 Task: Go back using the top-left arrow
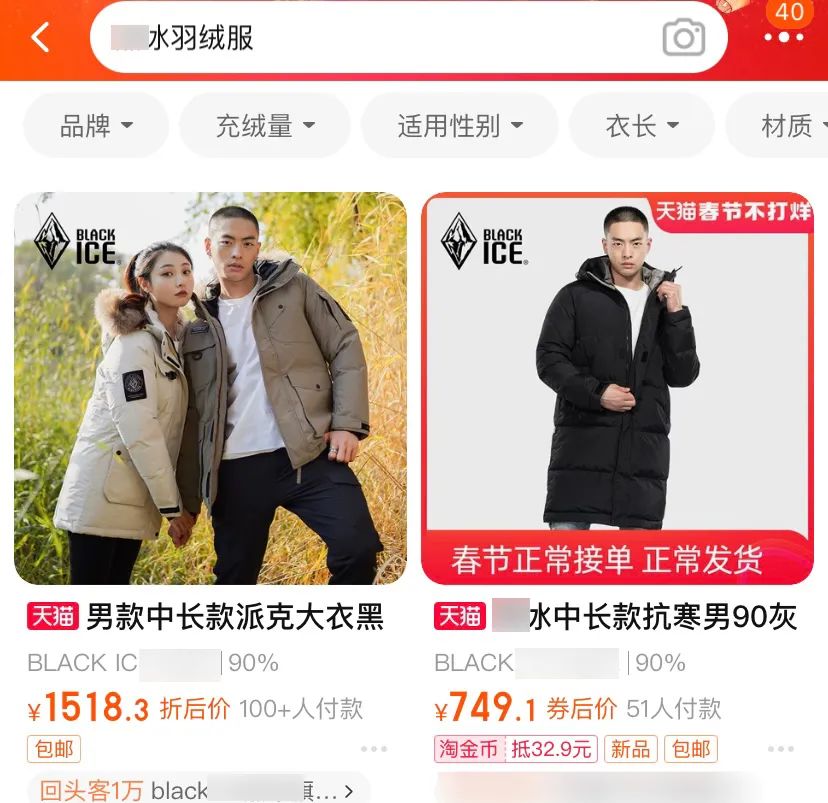[x=40, y=38]
